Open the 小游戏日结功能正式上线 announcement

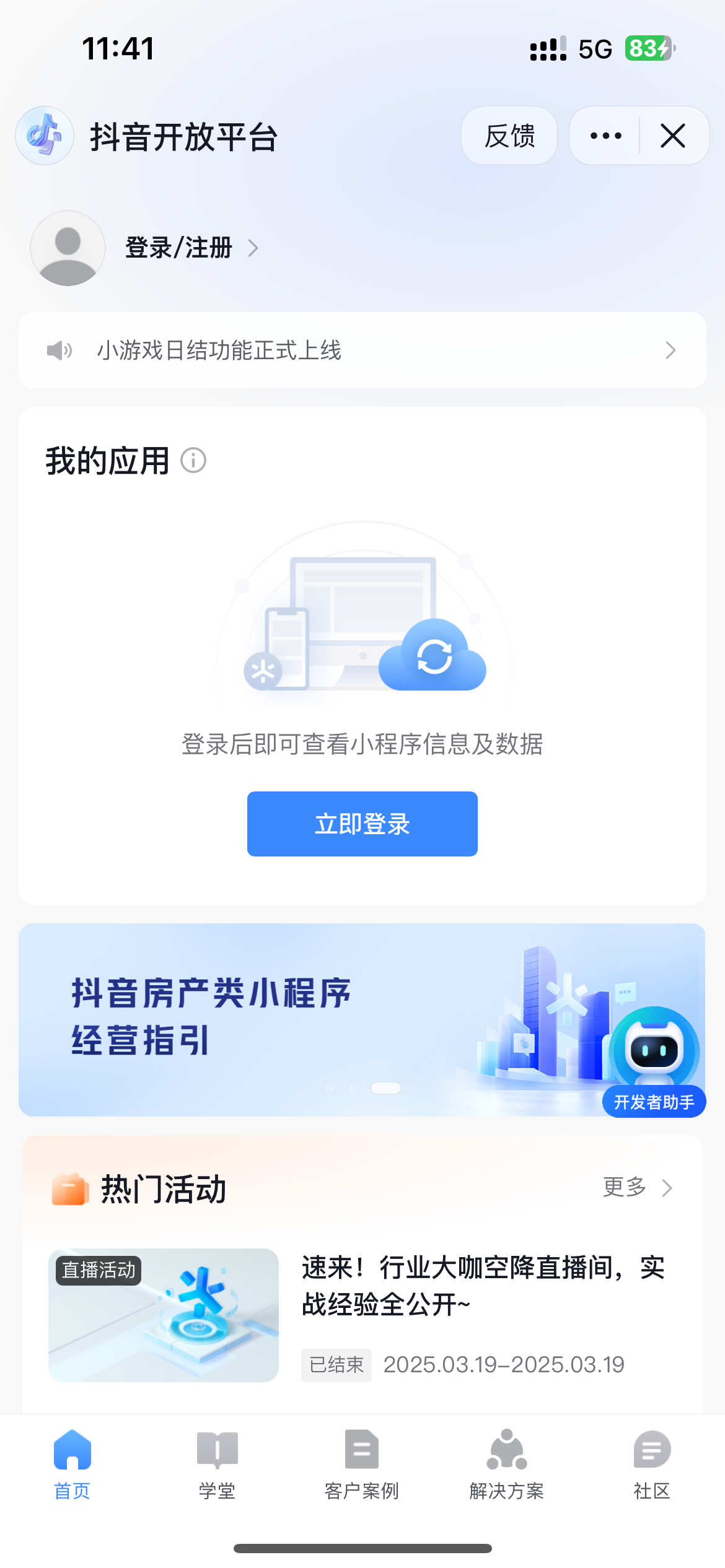coord(362,351)
